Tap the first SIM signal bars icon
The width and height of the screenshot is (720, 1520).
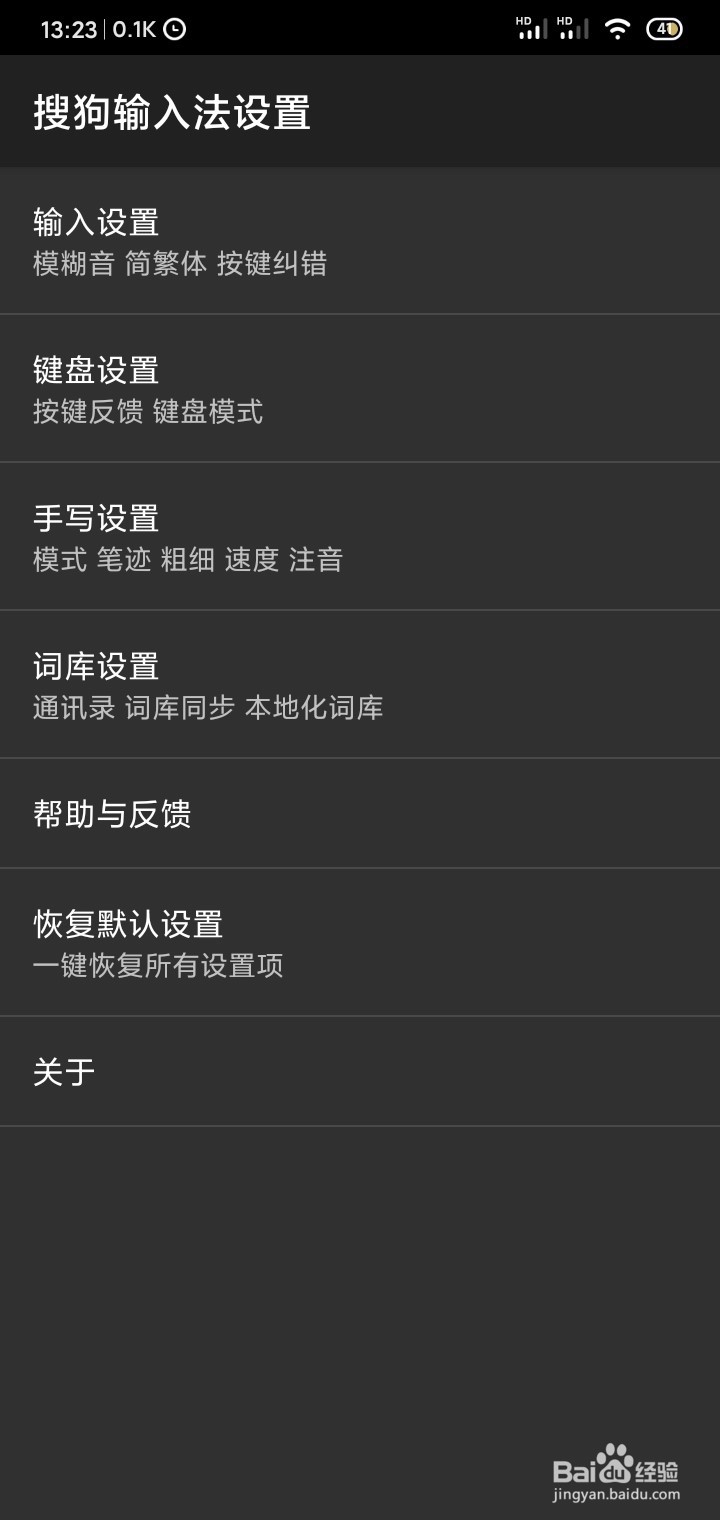coord(533,32)
